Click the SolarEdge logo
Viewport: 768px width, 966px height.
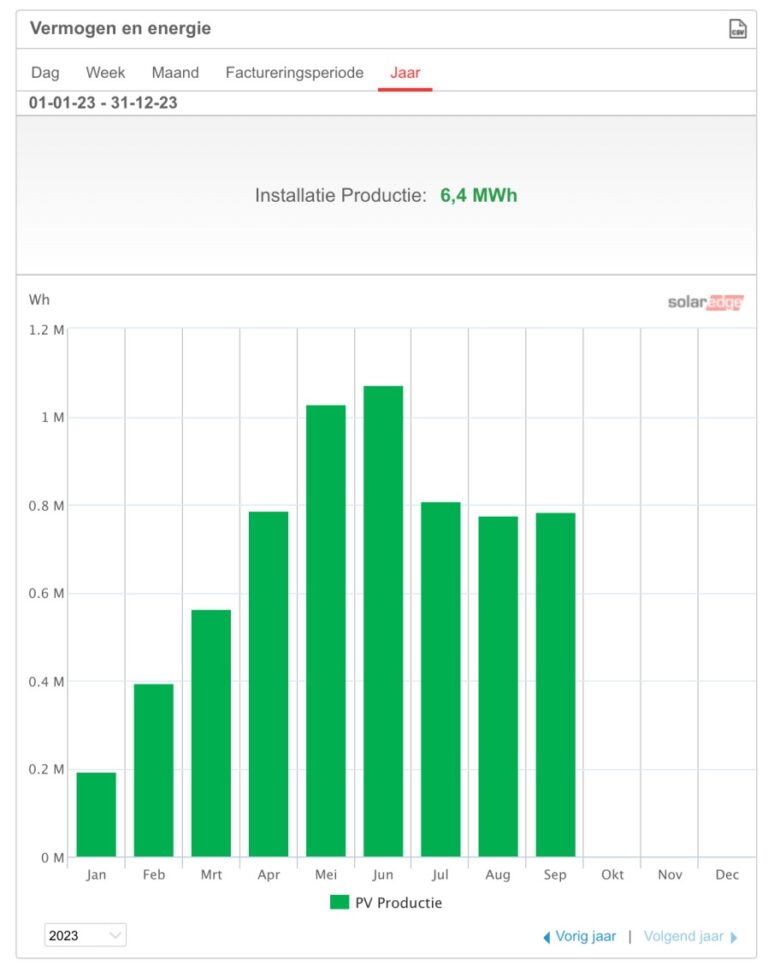(704, 302)
